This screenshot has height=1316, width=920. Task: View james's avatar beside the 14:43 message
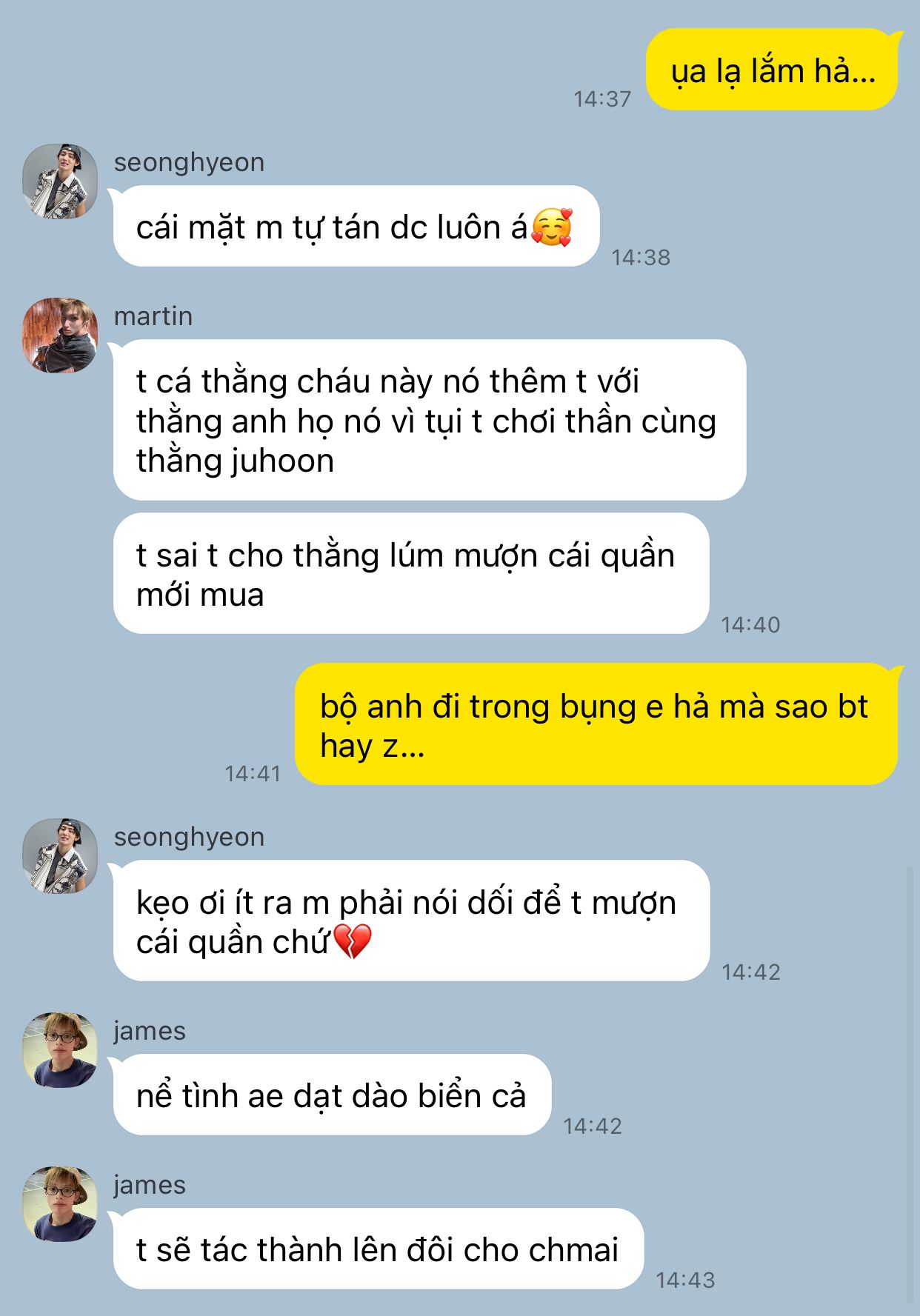60,1204
